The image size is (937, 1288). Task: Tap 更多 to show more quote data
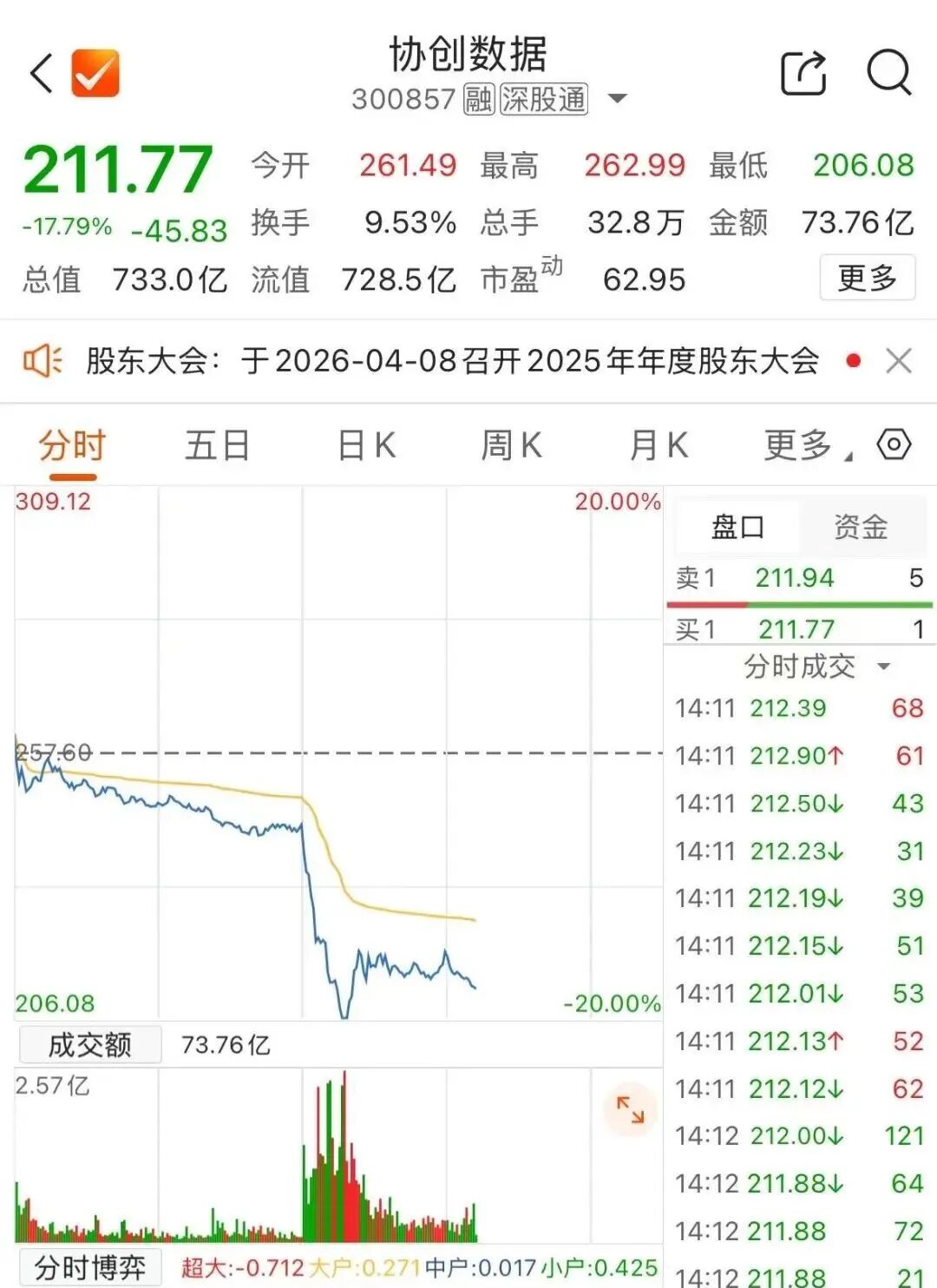[867, 279]
